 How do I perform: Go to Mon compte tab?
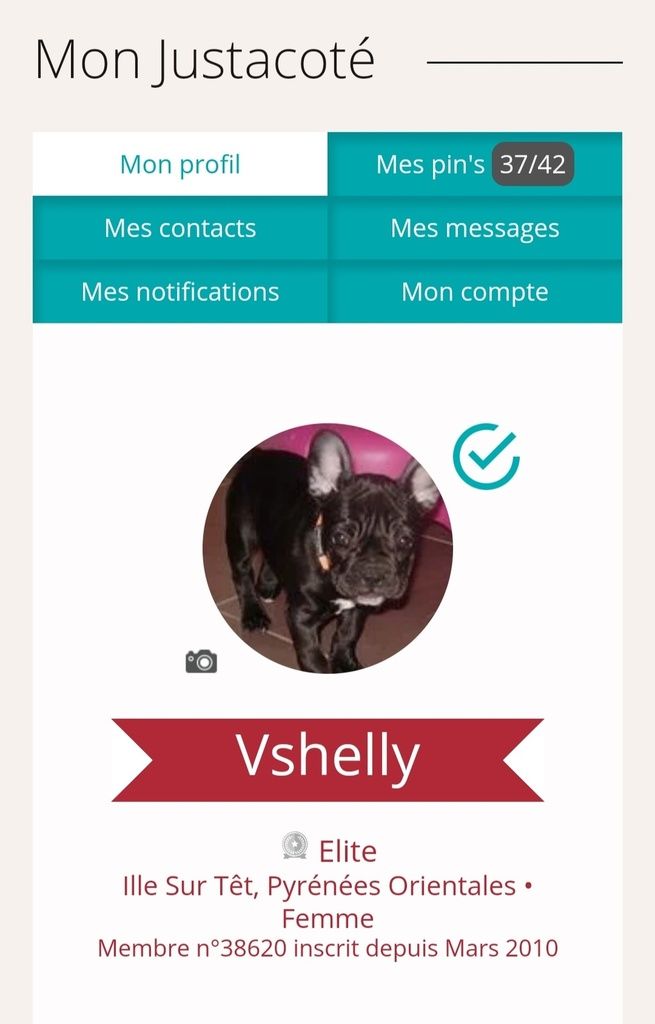(474, 292)
